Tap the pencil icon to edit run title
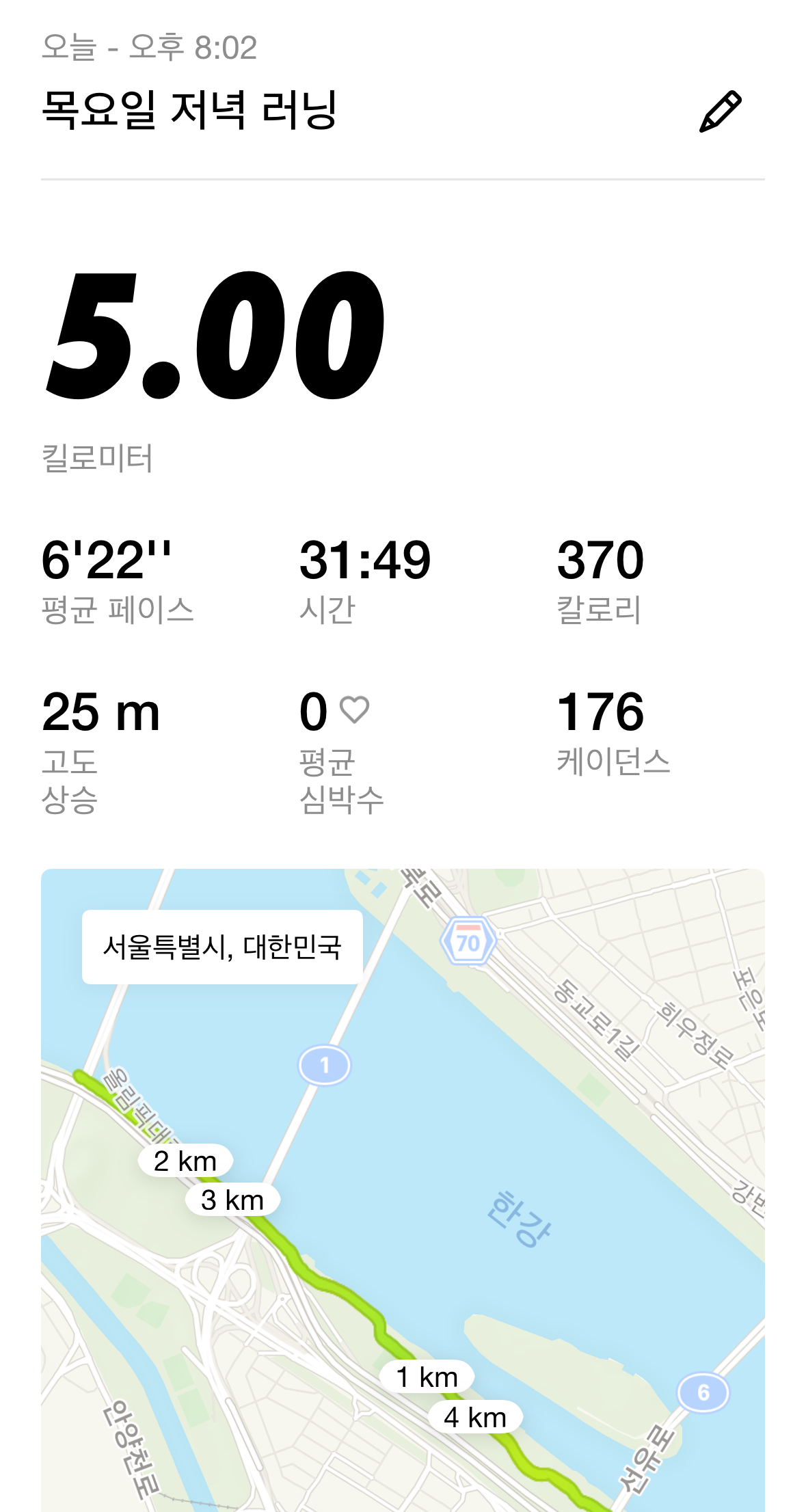The height and width of the screenshot is (1512, 806). pos(720,111)
